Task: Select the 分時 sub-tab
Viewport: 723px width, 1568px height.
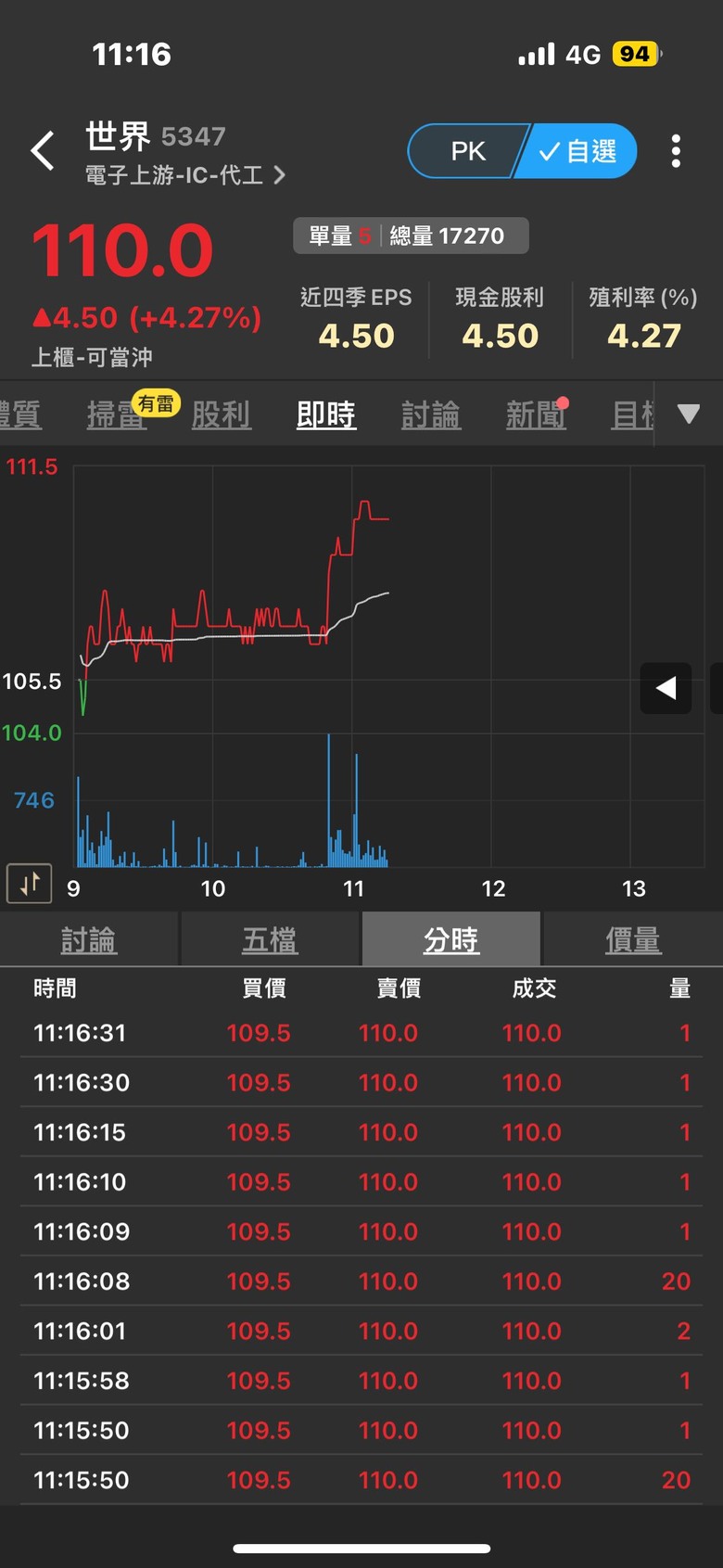Action: point(450,940)
